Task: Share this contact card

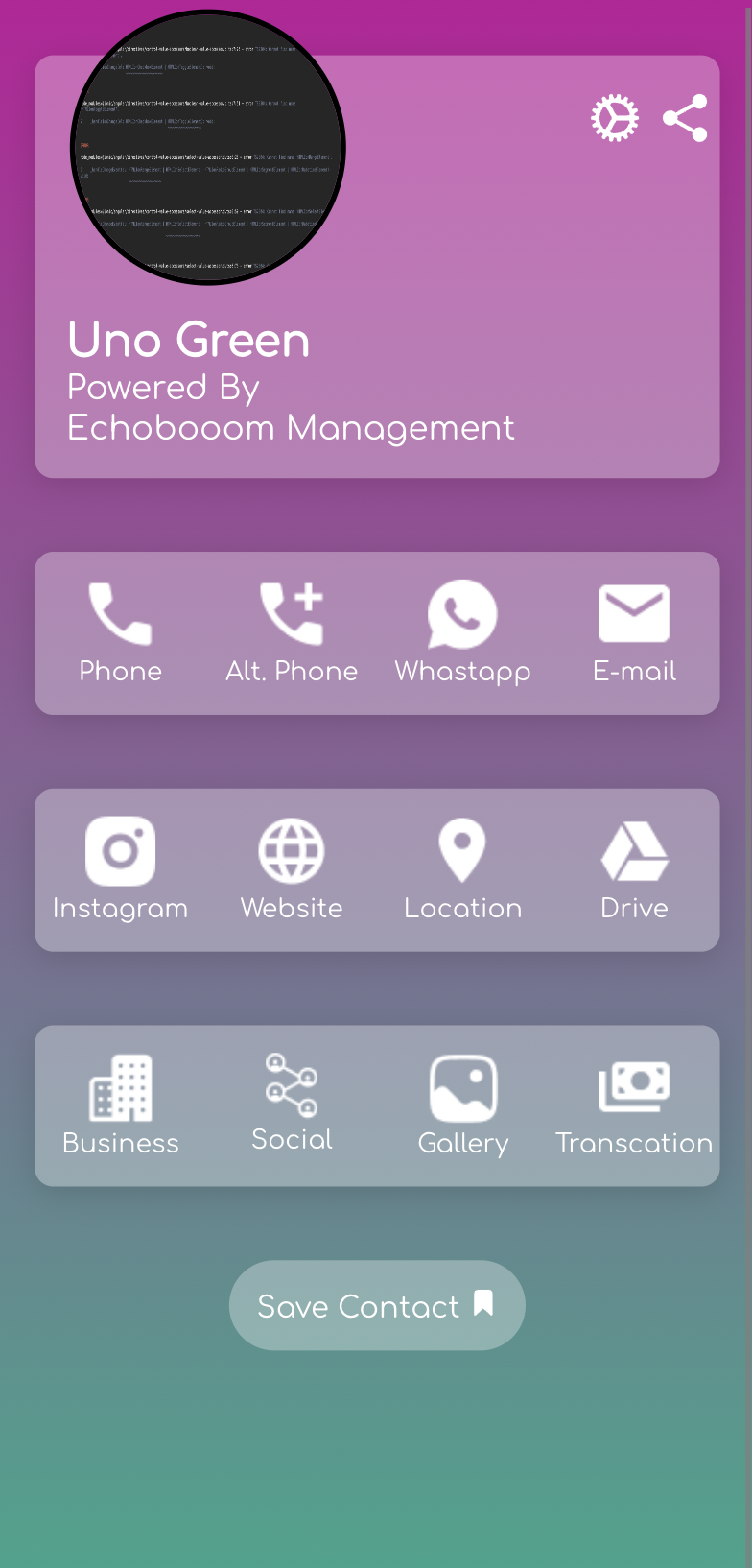Action: tap(685, 118)
